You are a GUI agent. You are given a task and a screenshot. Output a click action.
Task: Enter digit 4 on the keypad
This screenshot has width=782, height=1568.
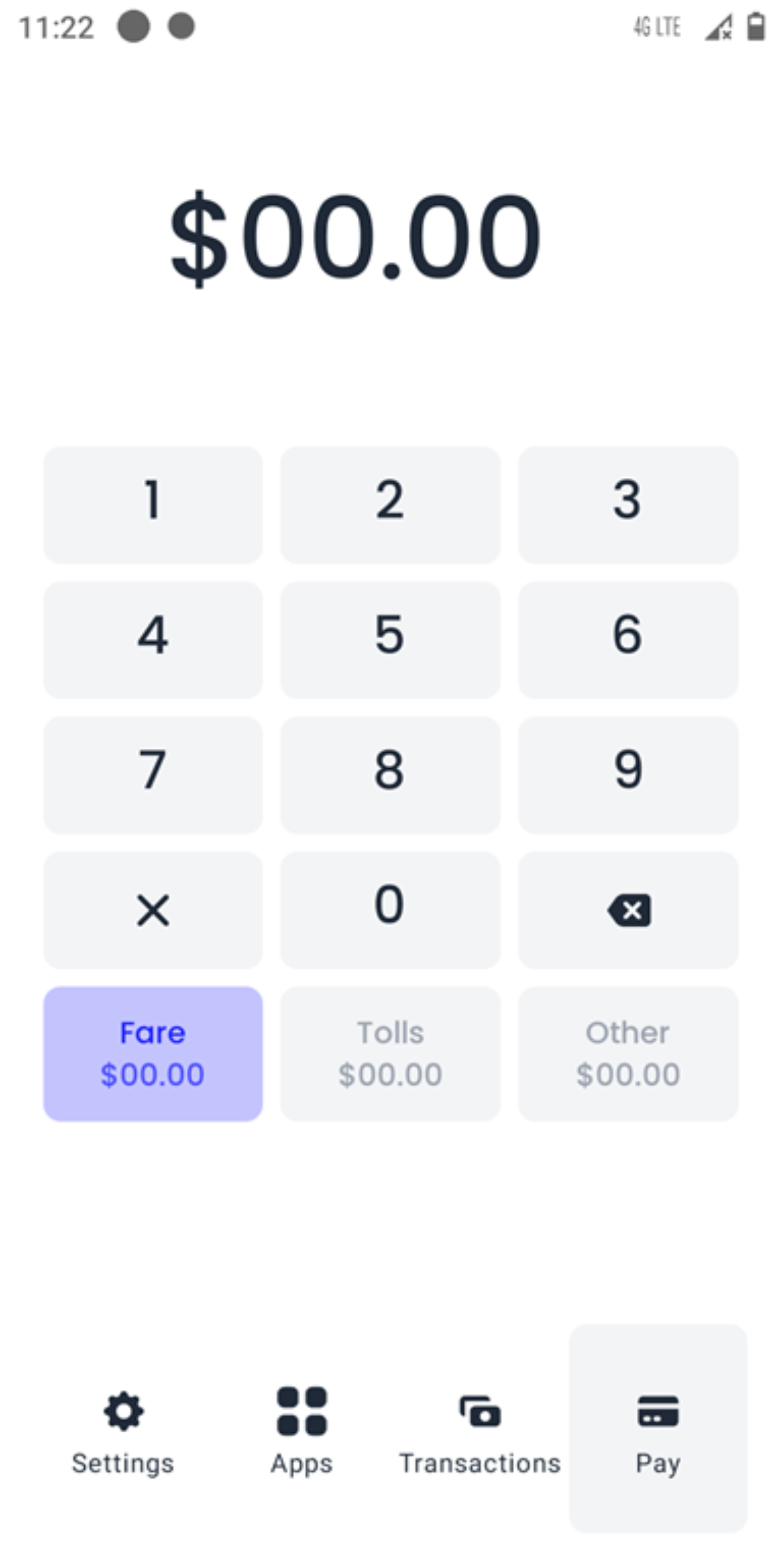point(153,639)
